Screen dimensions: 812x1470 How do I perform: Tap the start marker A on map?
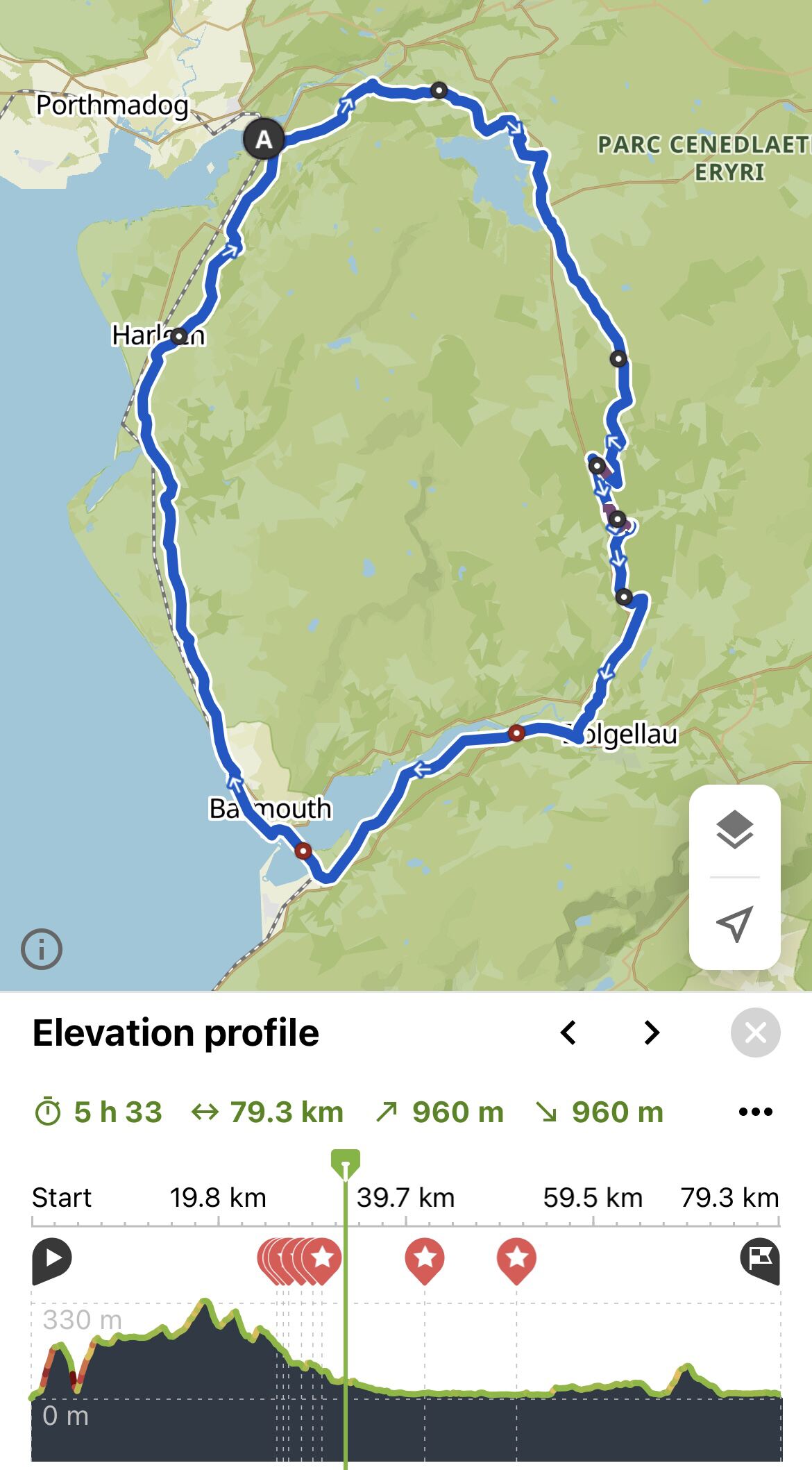tap(264, 140)
